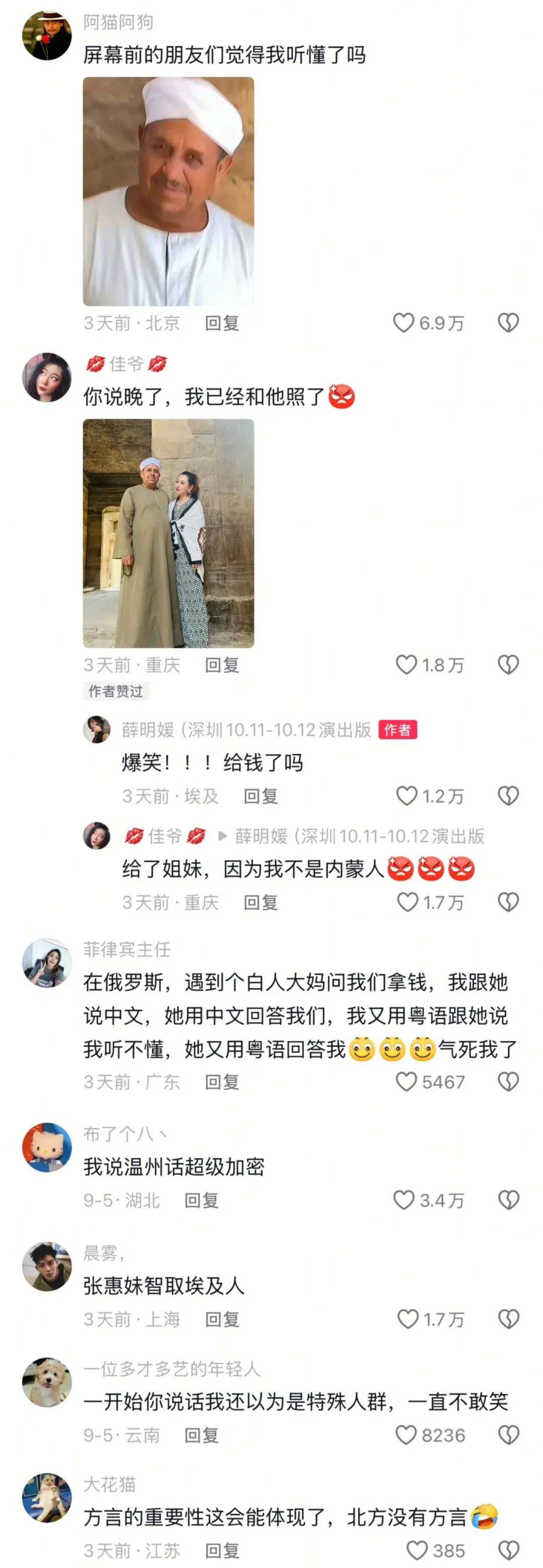
Task: Open 阿猫阿狗's profile avatar
Action: tap(47, 35)
